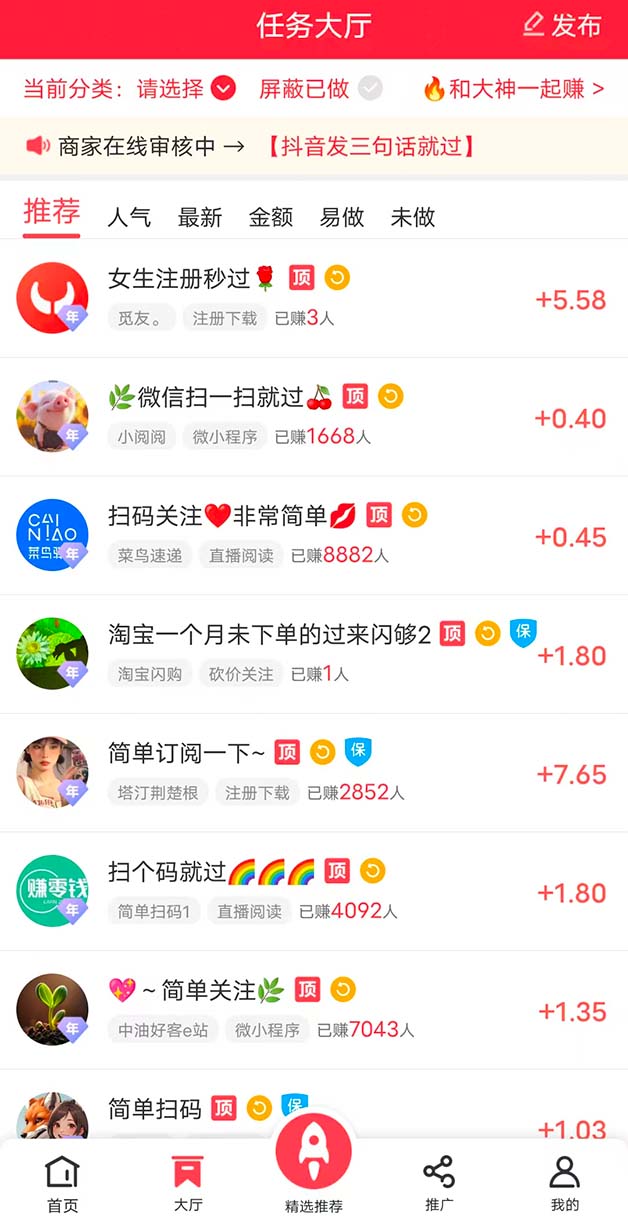Open the 我的 profile tab
Viewport: 628px width, 1219px height.
(x=564, y=1183)
